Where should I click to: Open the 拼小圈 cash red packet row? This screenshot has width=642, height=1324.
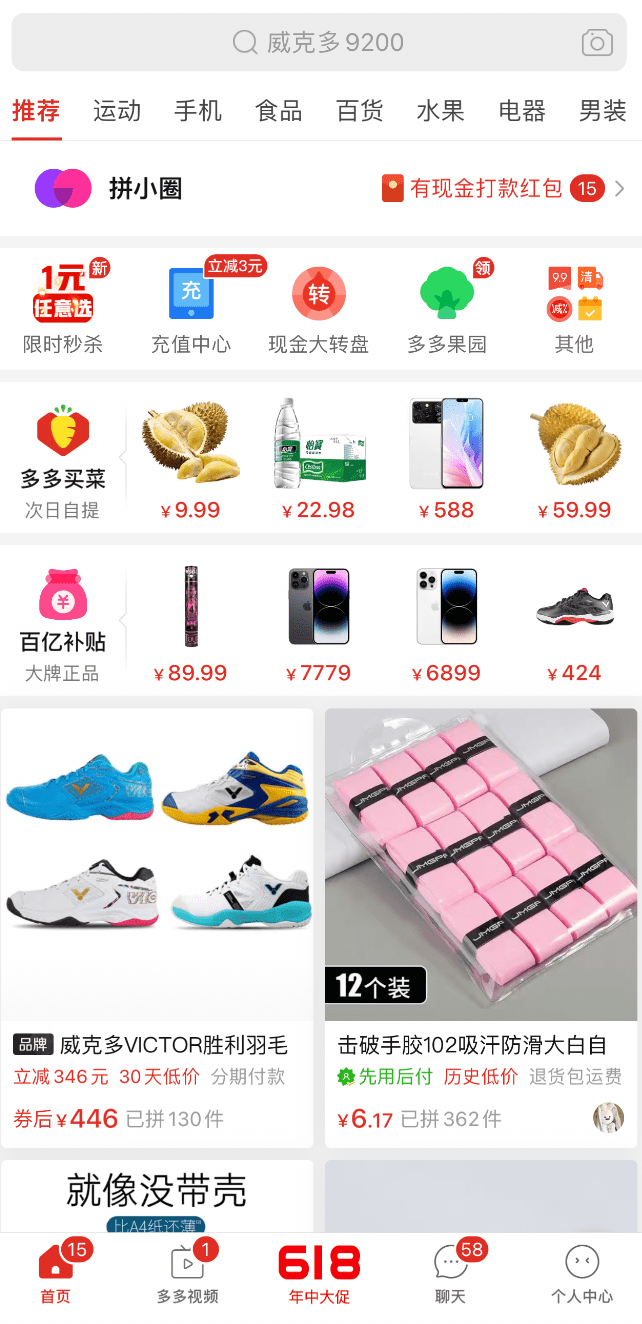pos(321,188)
